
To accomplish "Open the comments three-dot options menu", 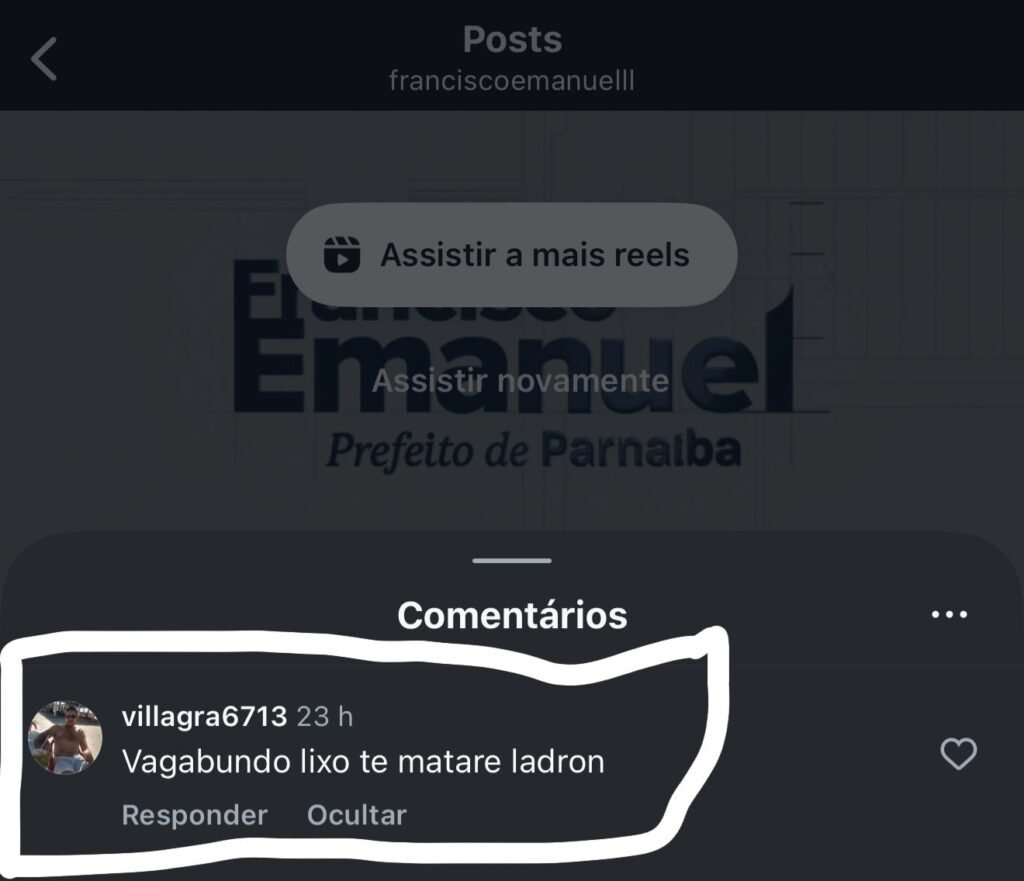I will (948, 615).
